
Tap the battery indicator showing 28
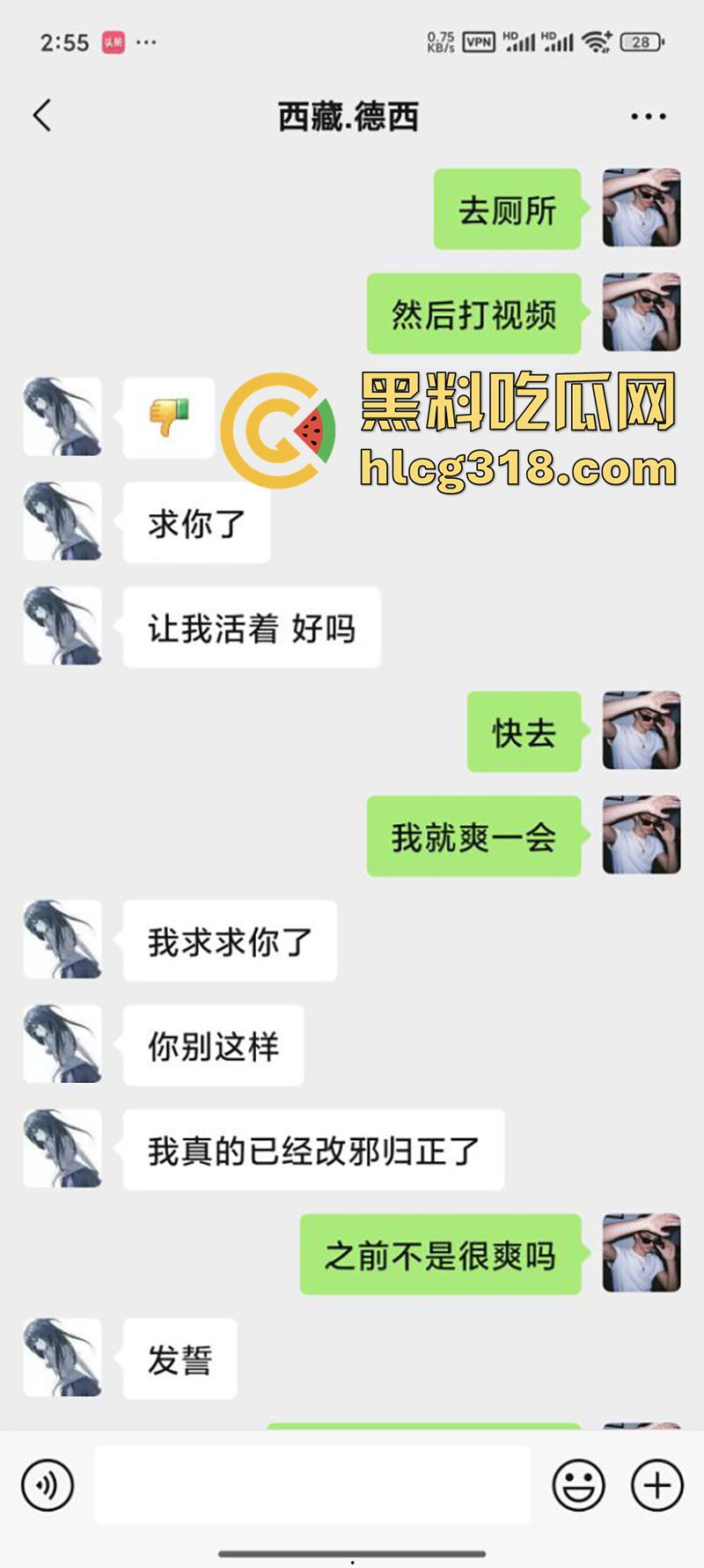tap(640, 40)
